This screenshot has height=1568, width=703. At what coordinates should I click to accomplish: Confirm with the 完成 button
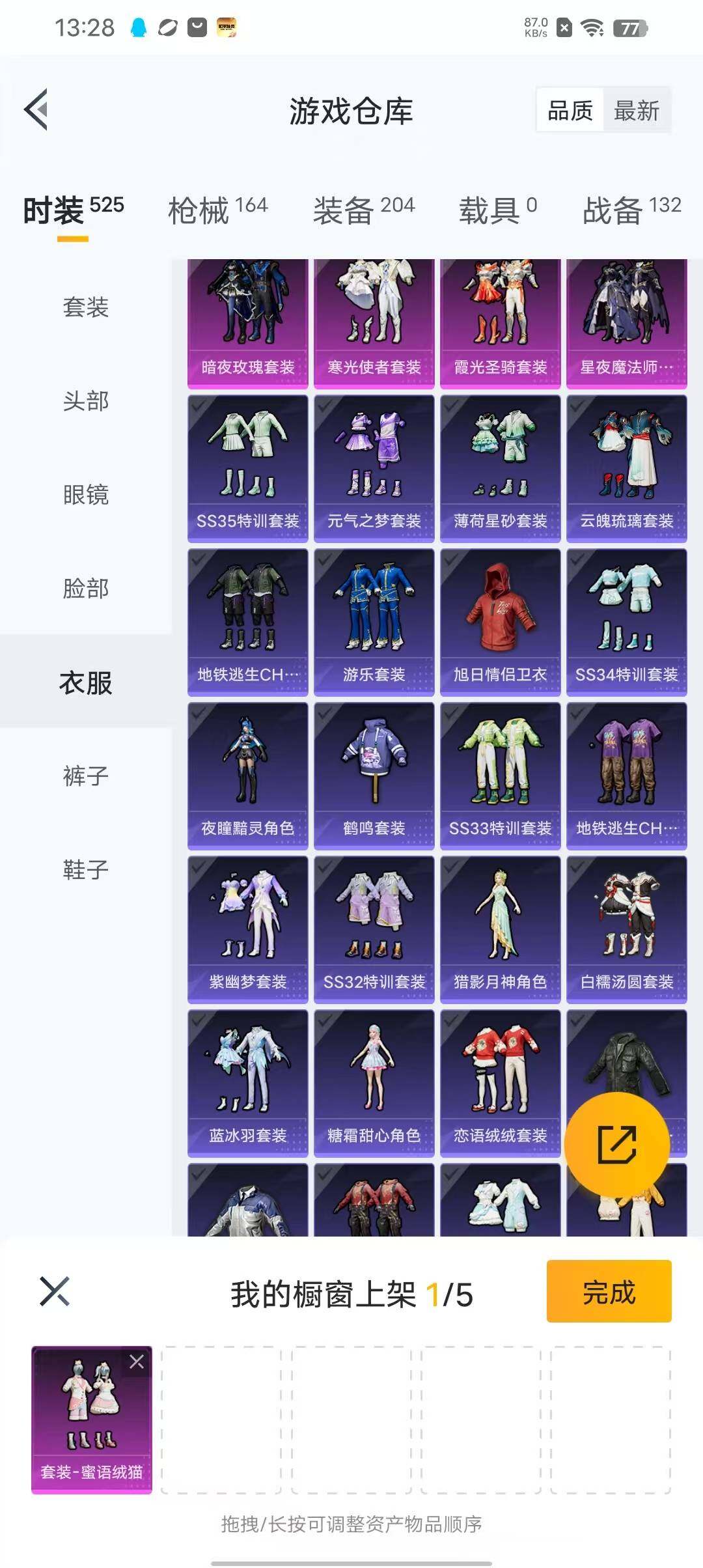609,1292
